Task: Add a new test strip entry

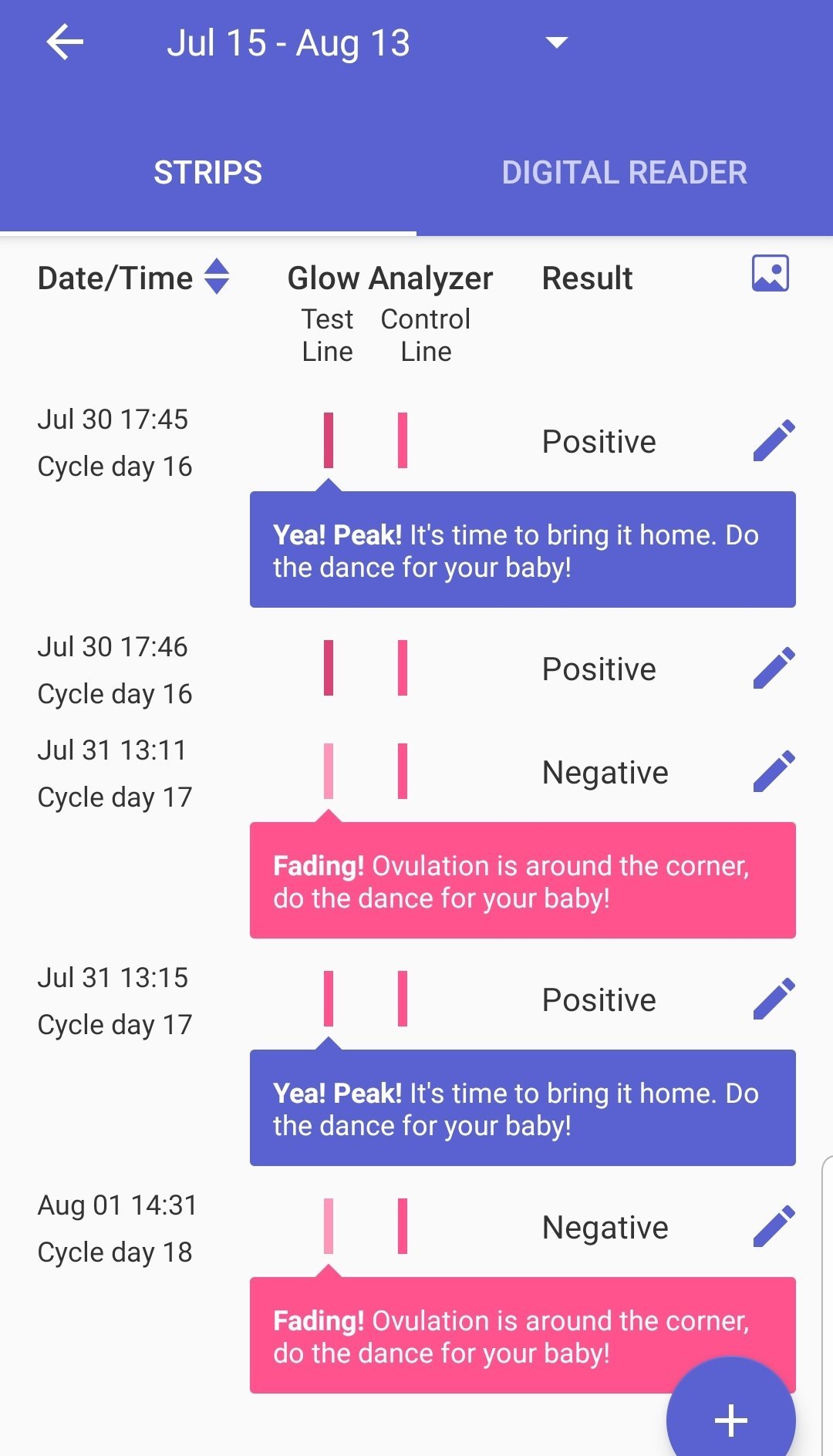Action: (730, 1420)
